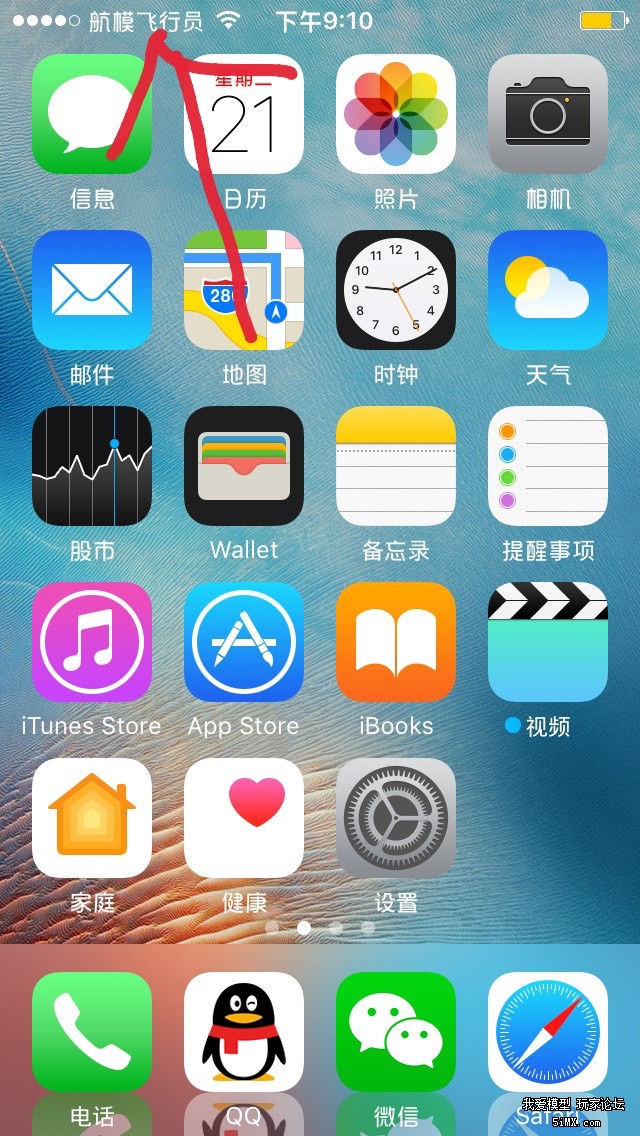The height and width of the screenshot is (1136, 640).
Task: Open the 日历 Calendar app
Action: pos(244,114)
